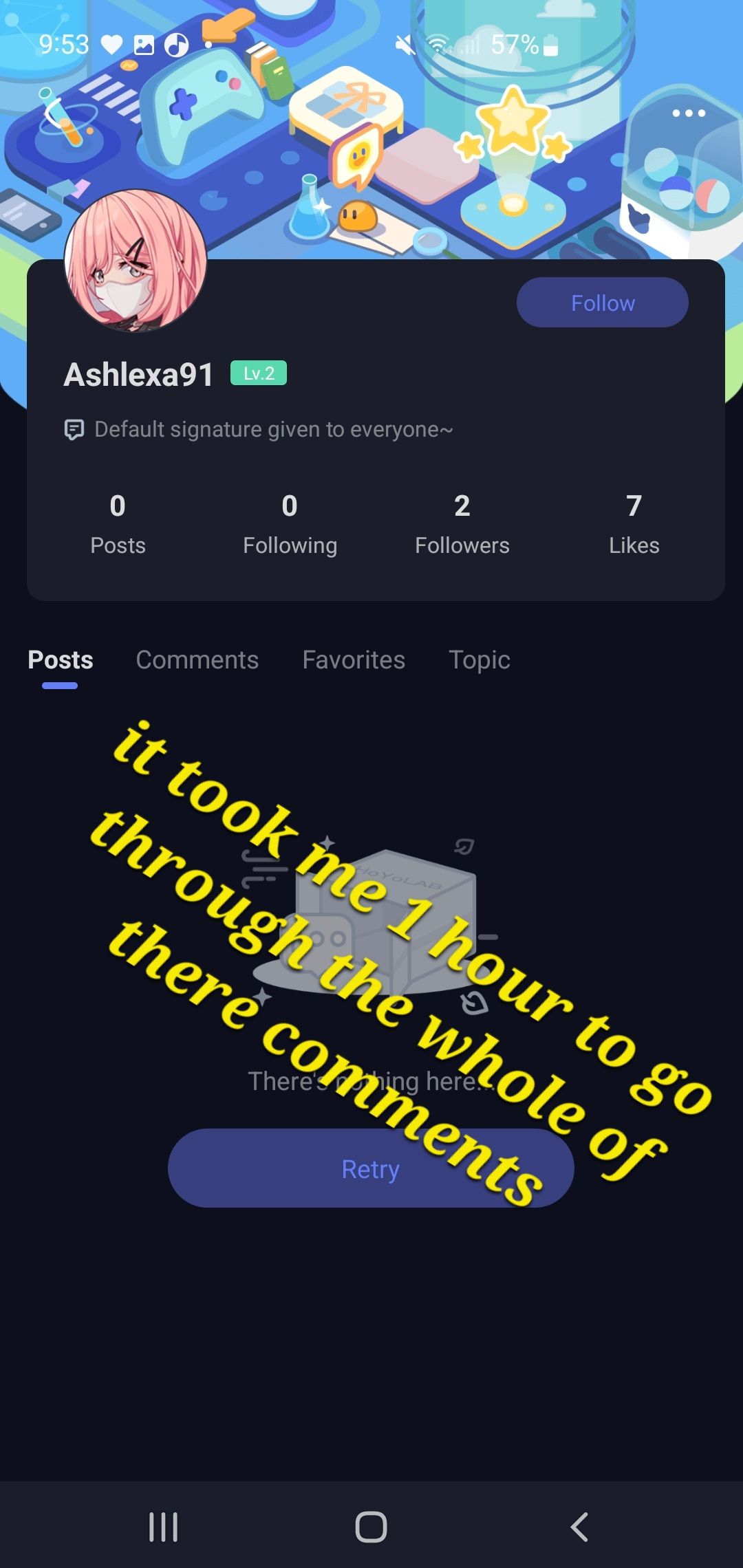
Task: Switch to the Comments tab
Action: pos(197,660)
